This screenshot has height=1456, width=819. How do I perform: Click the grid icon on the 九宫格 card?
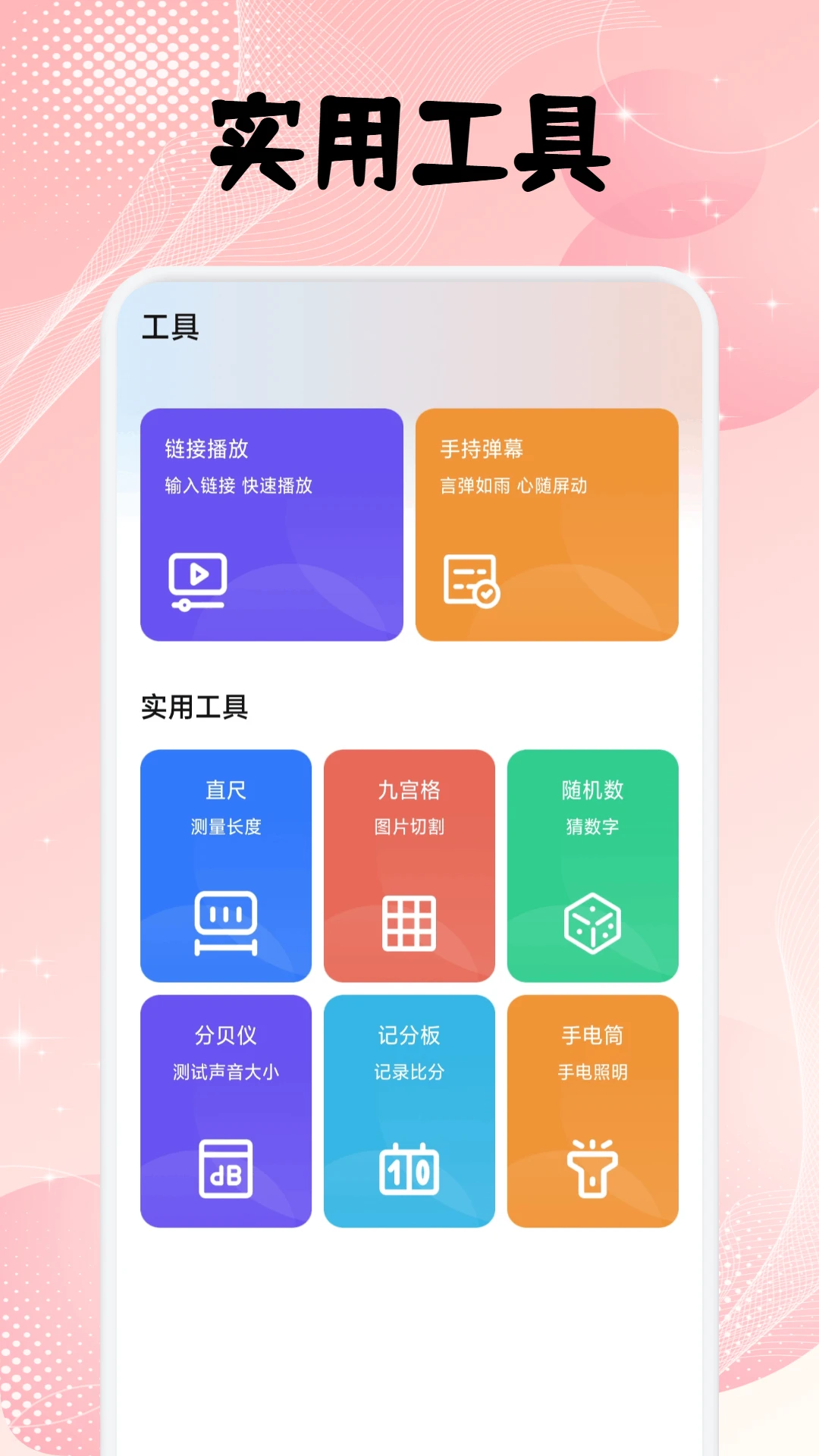coord(409,921)
